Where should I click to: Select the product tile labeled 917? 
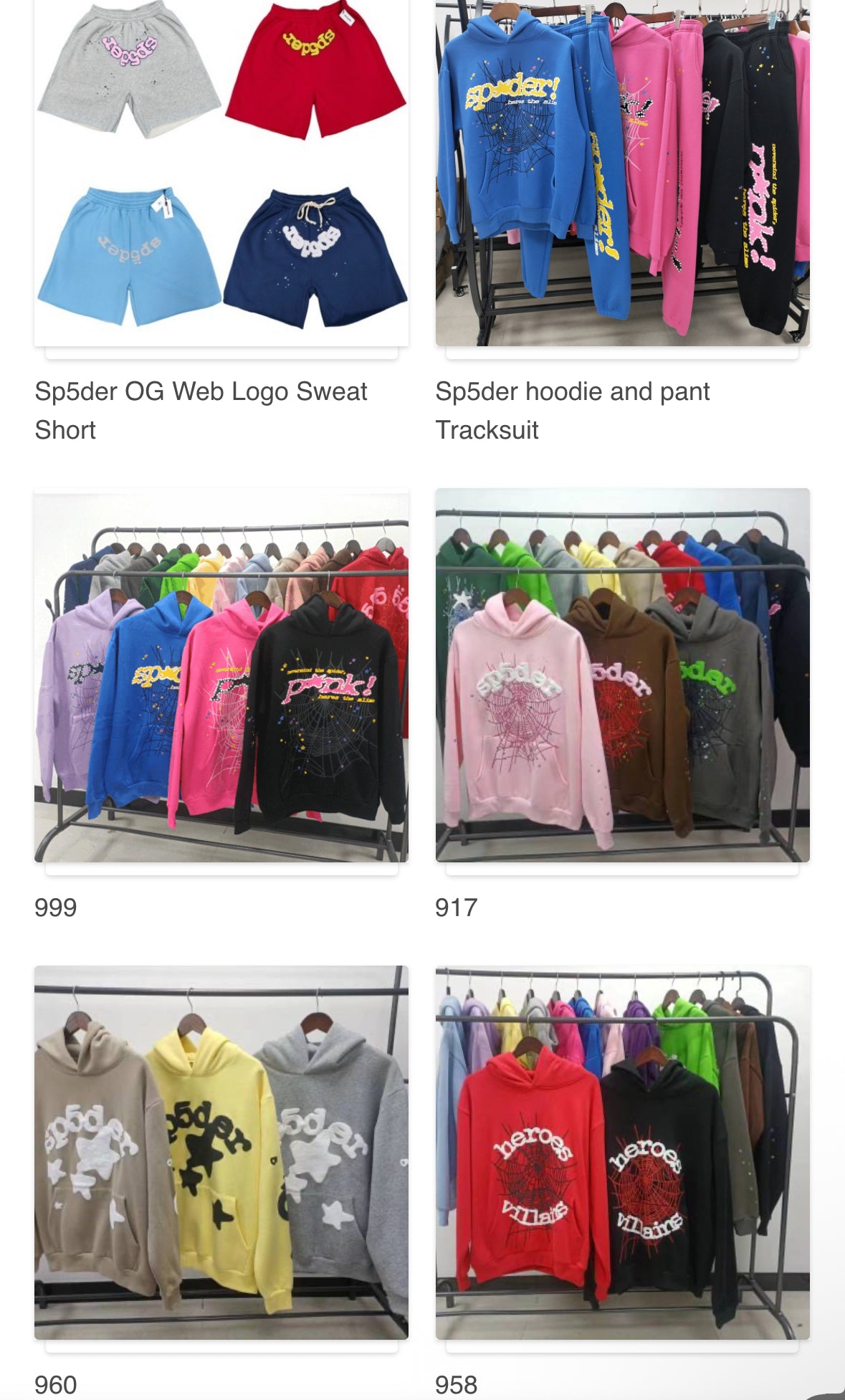(622, 675)
